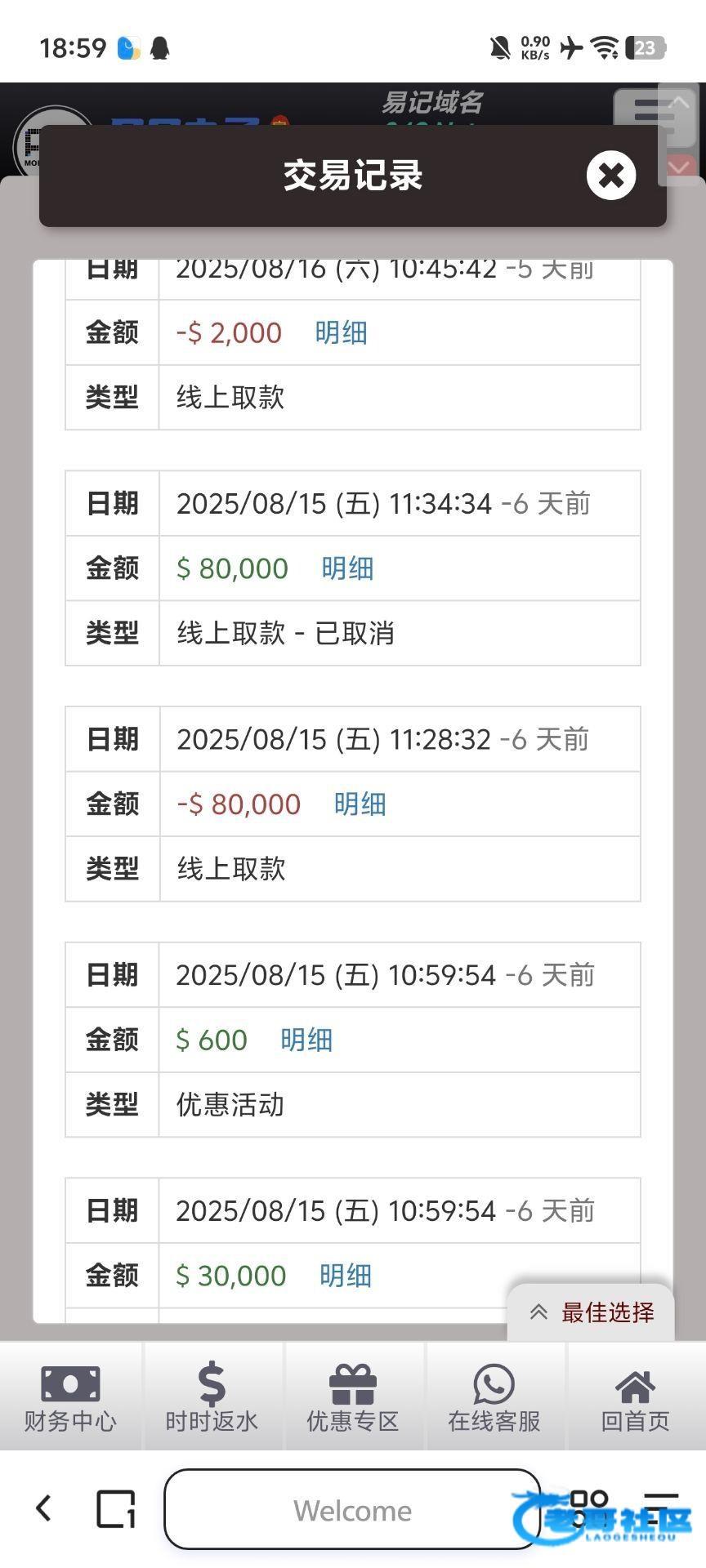Open 明细 for the $30,000 entry

tap(345, 1276)
